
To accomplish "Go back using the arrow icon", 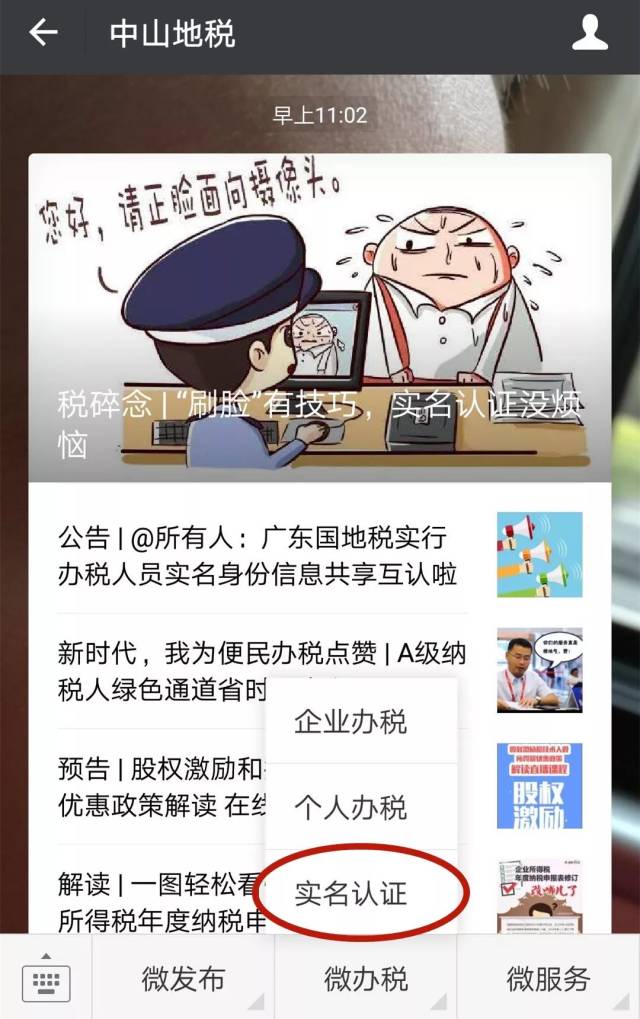I will coord(44,32).
